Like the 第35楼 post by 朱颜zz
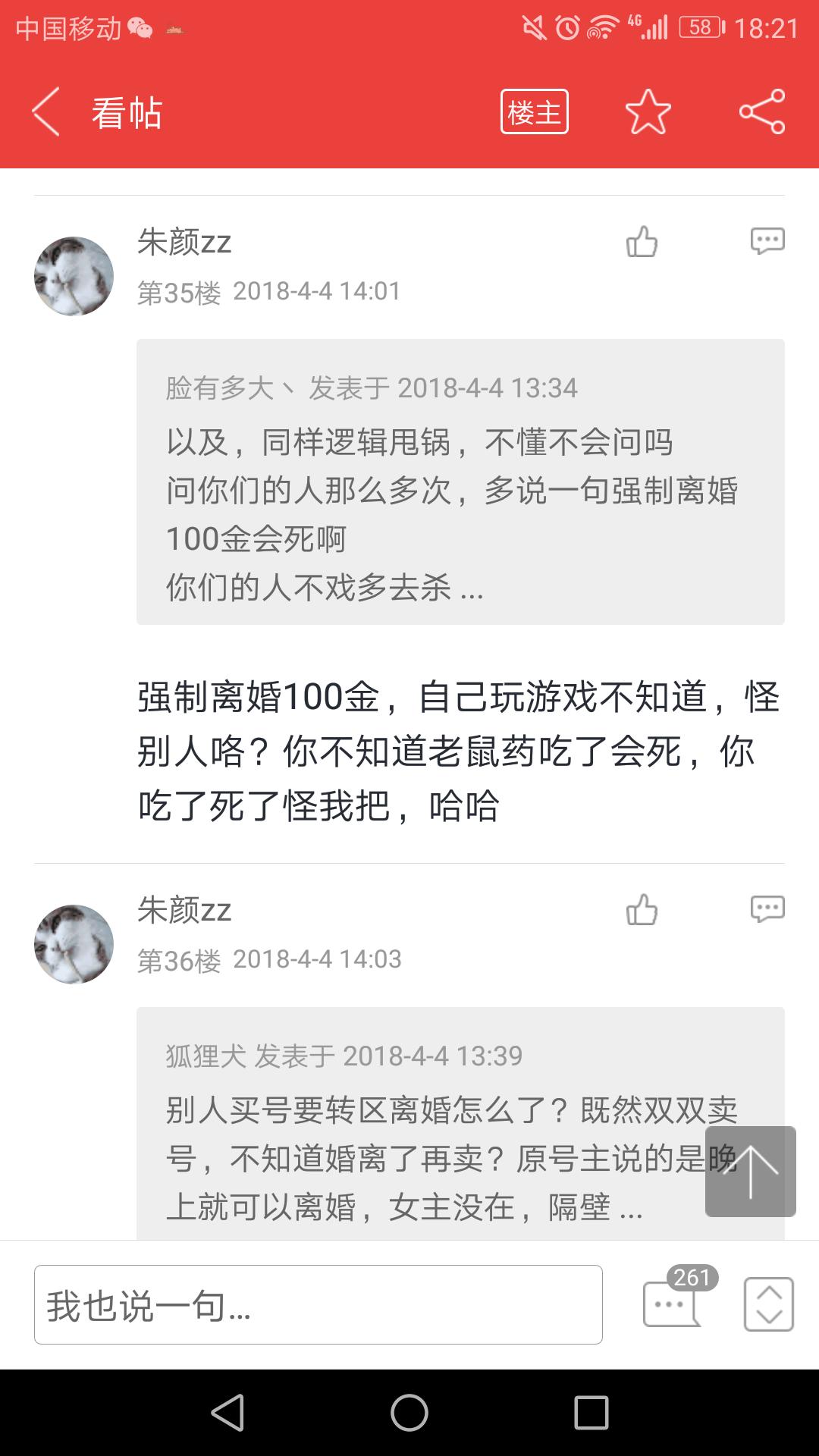The width and height of the screenshot is (819, 1456). pos(642,243)
